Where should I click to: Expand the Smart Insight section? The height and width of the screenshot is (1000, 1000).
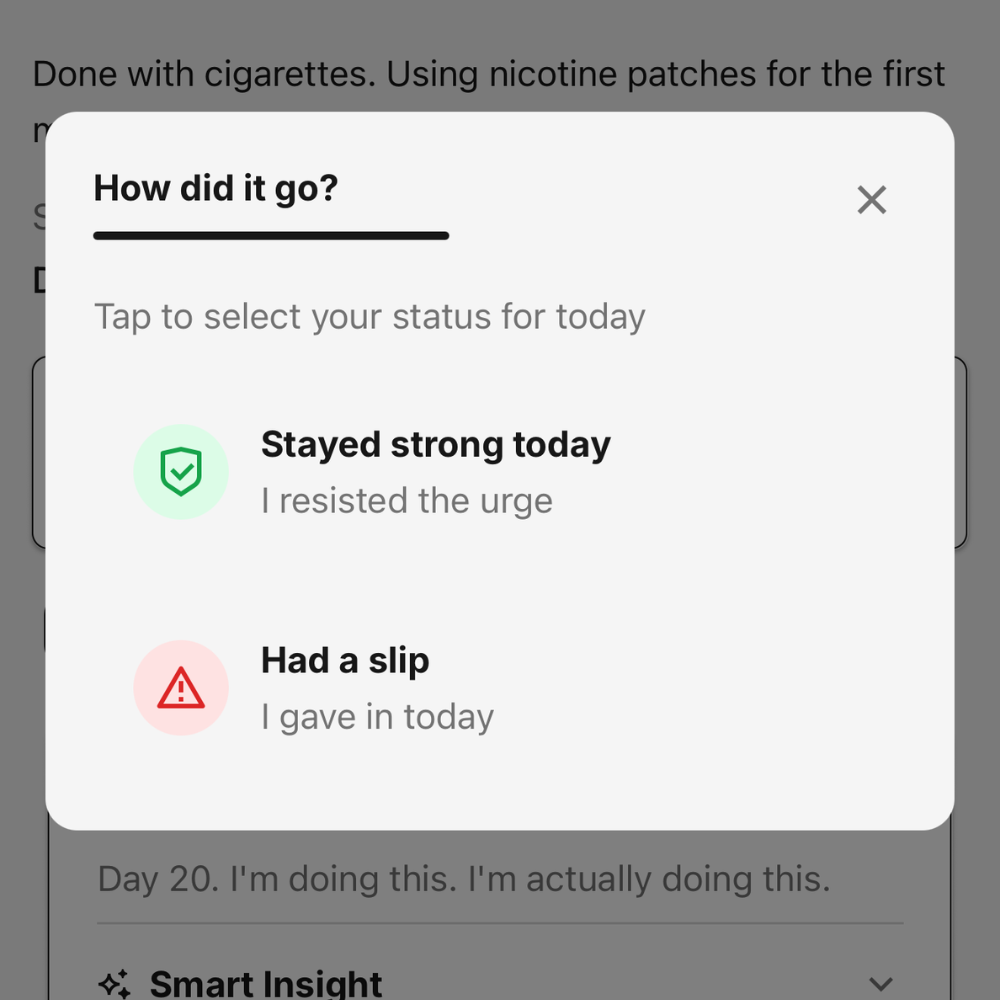[x=880, y=984]
